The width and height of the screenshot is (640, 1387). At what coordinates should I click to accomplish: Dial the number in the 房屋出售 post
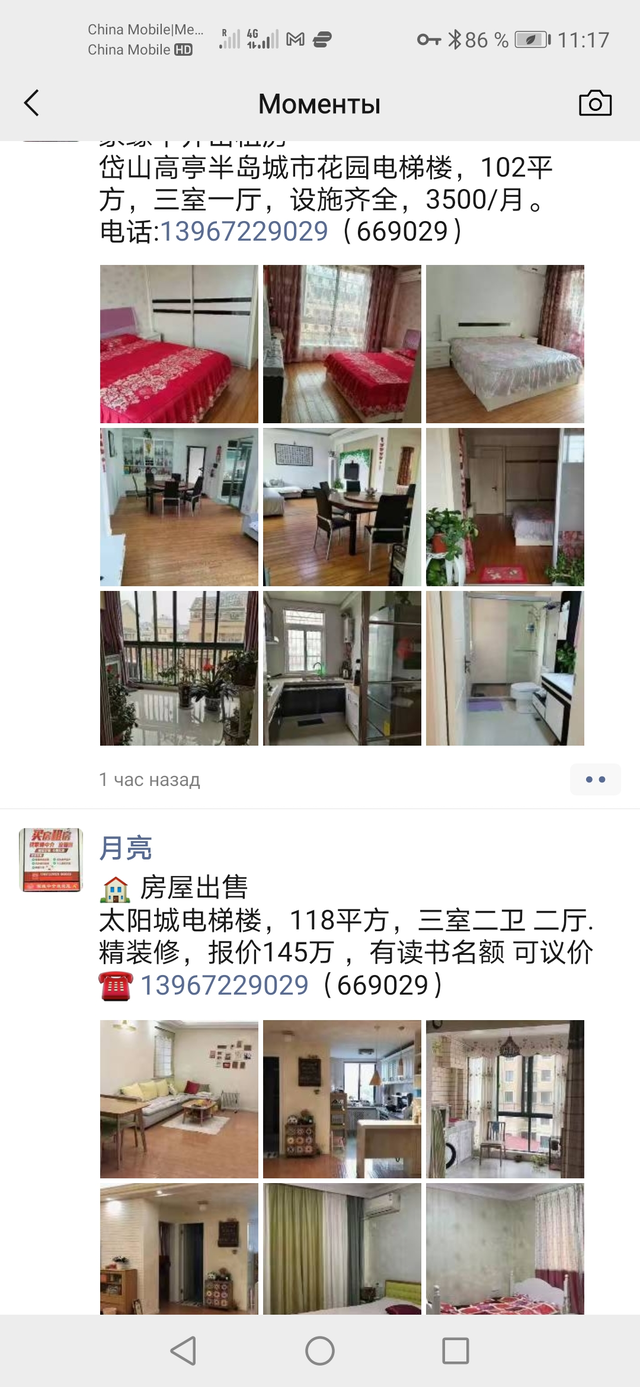tap(224, 985)
